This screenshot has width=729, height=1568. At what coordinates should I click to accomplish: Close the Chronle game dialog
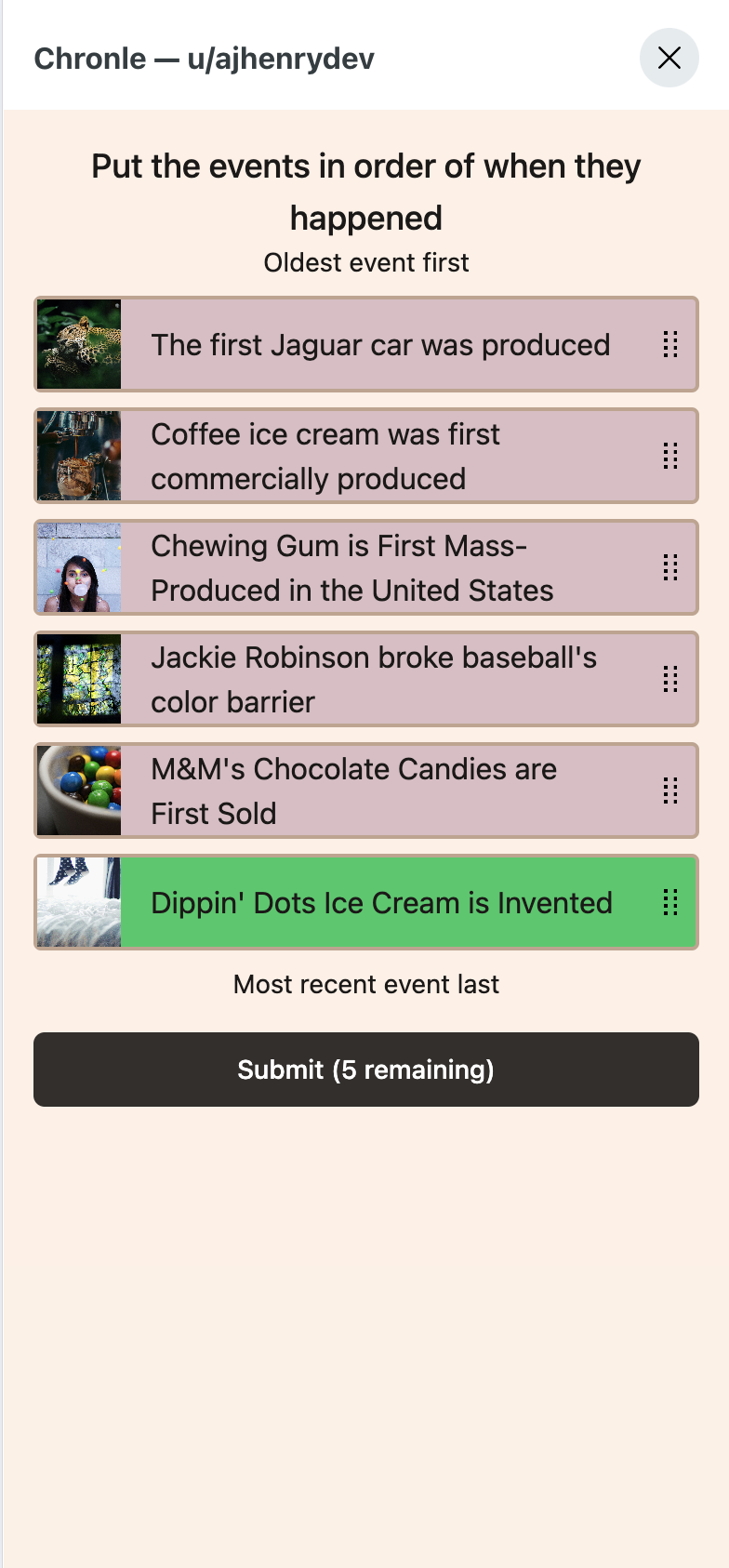669,58
